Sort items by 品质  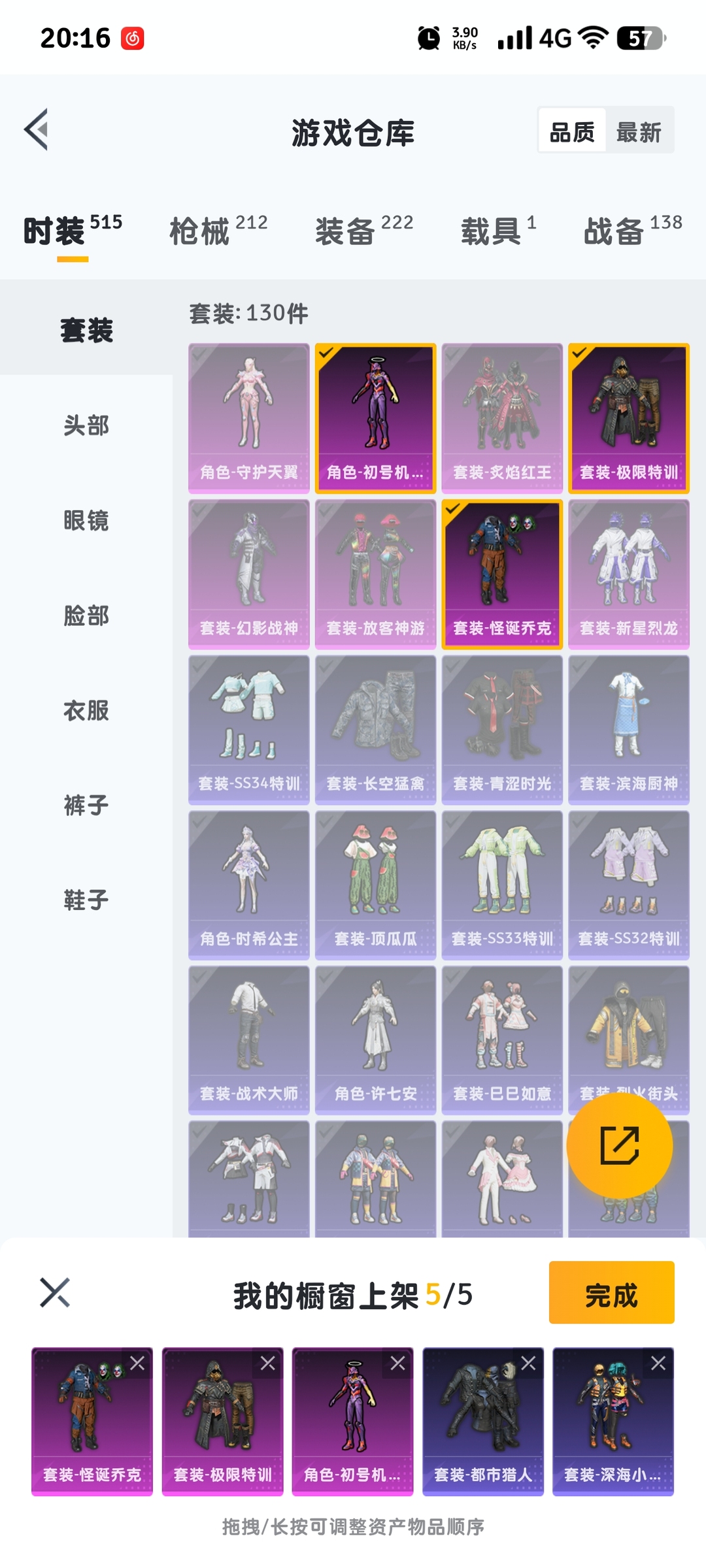572,131
